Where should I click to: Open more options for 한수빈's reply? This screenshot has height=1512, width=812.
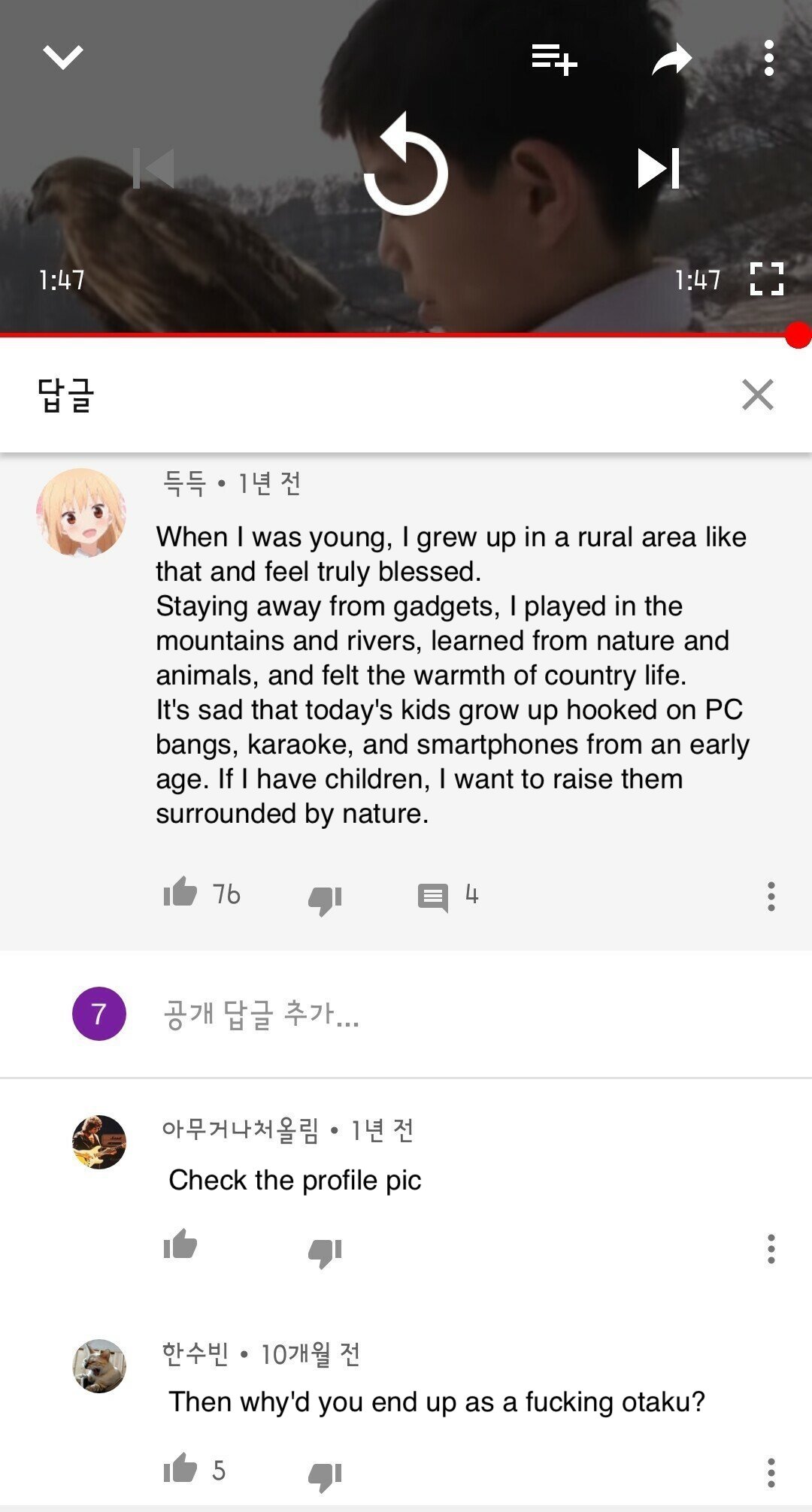click(x=771, y=1473)
